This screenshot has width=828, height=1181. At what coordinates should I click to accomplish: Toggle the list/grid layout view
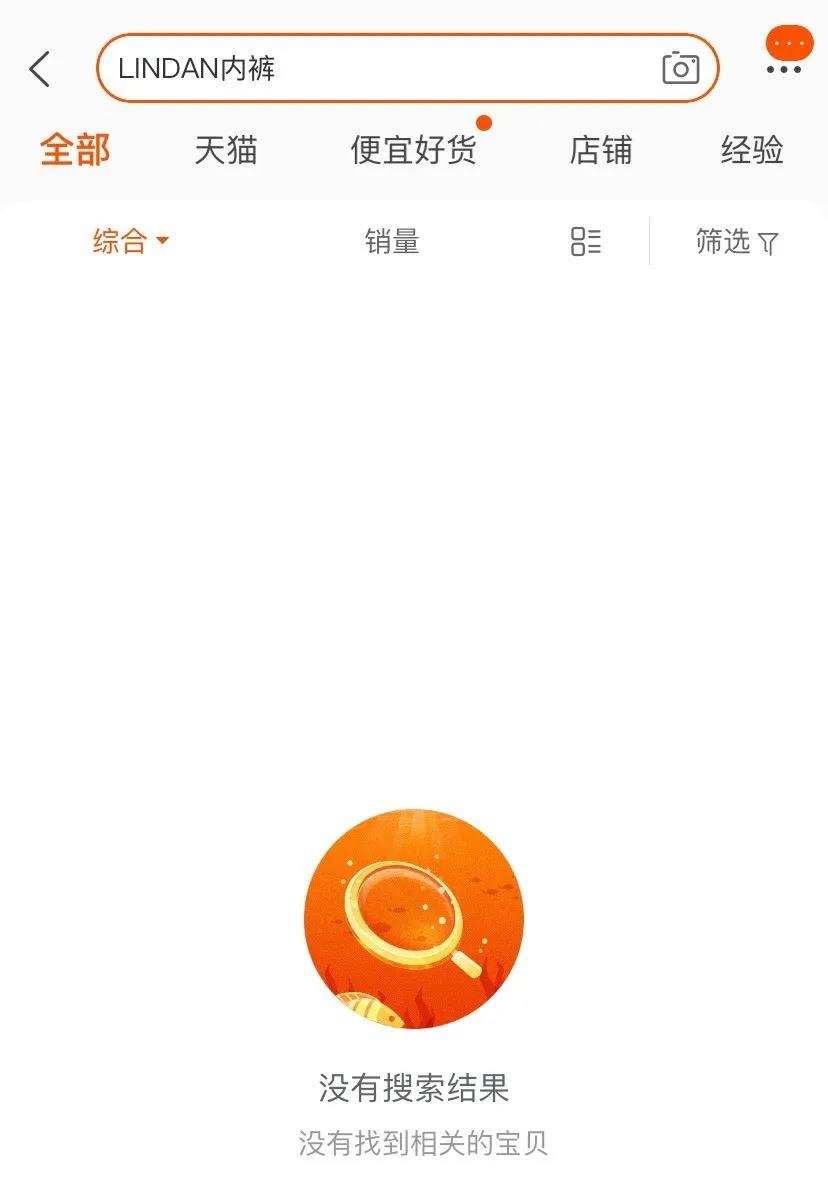pyautogui.click(x=585, y=242)
